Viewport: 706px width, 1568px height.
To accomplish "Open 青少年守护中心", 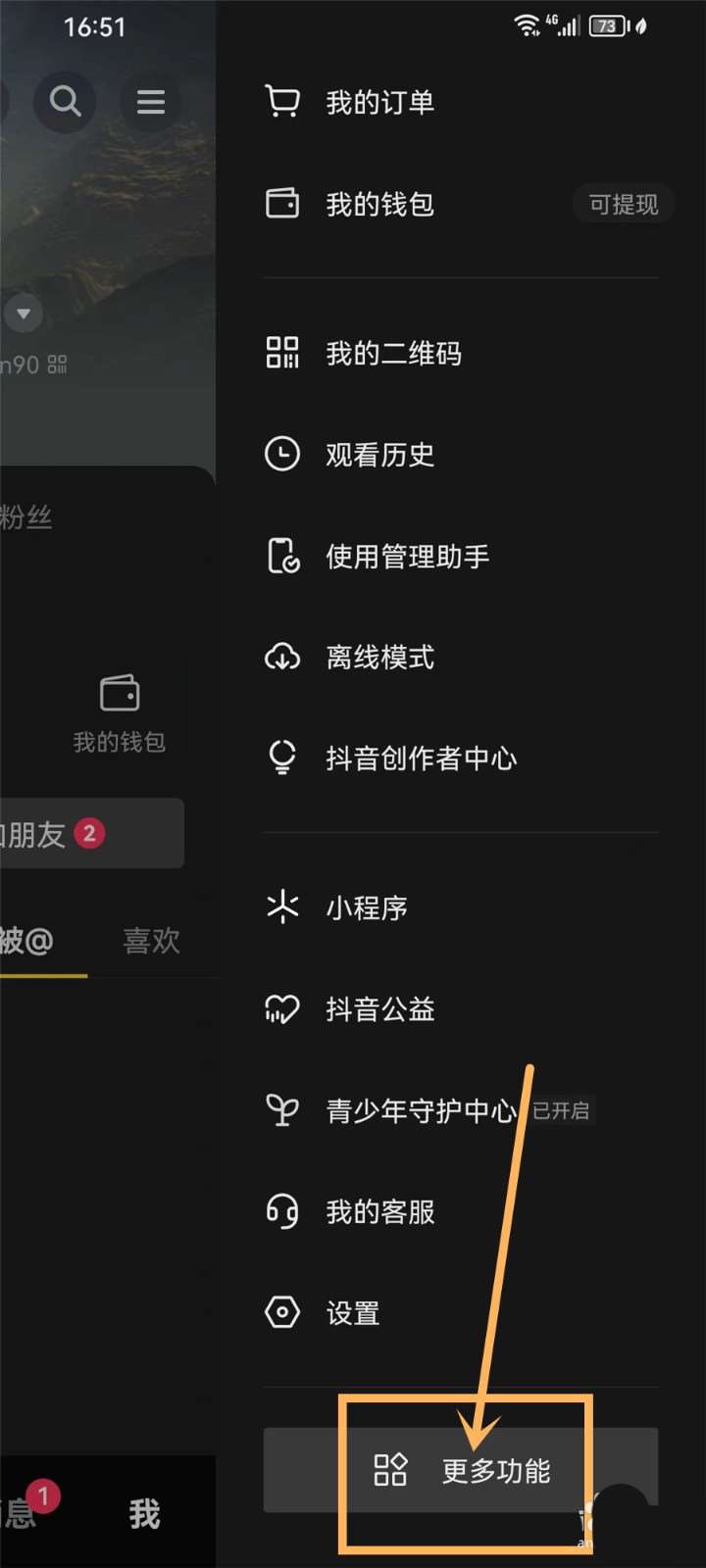I will [x=420, y=1110].
